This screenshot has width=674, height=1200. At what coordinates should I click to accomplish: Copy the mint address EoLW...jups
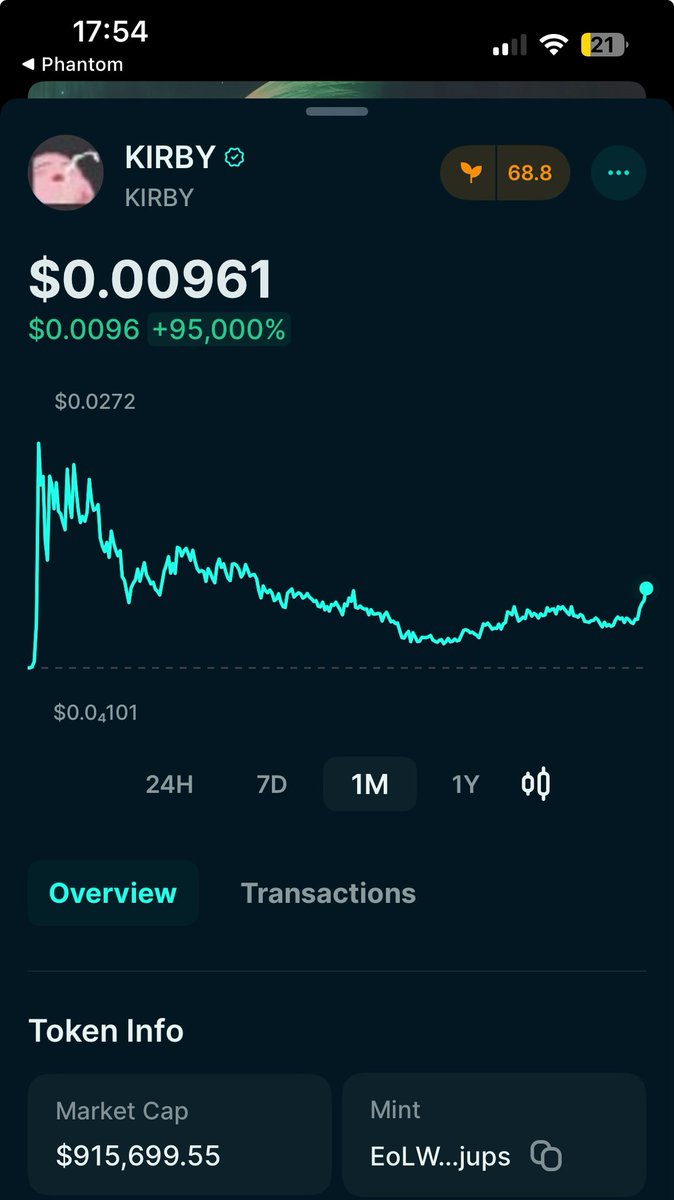[x=546, y=1156]
